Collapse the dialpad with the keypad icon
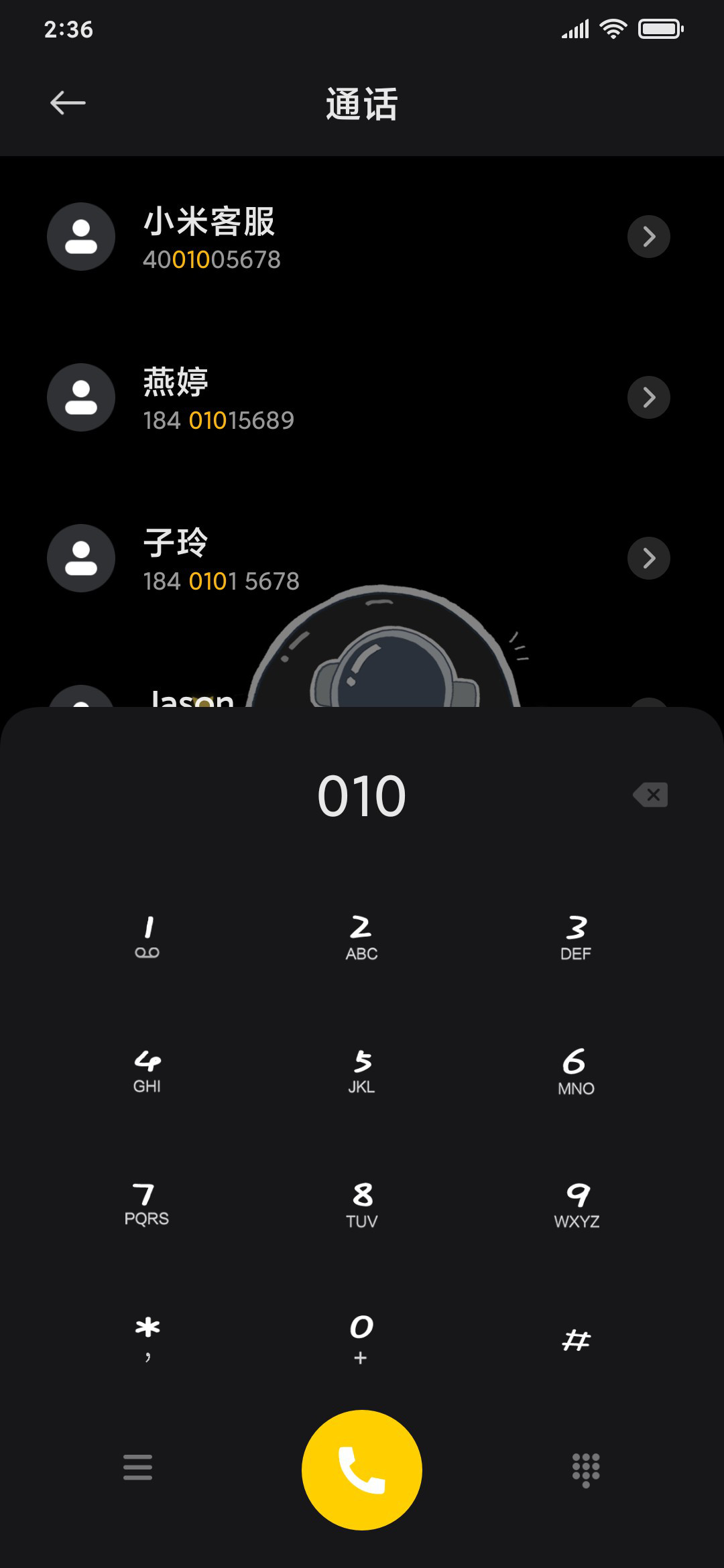This screenshot has height=1568, width=724. [x=586, y=1469]
